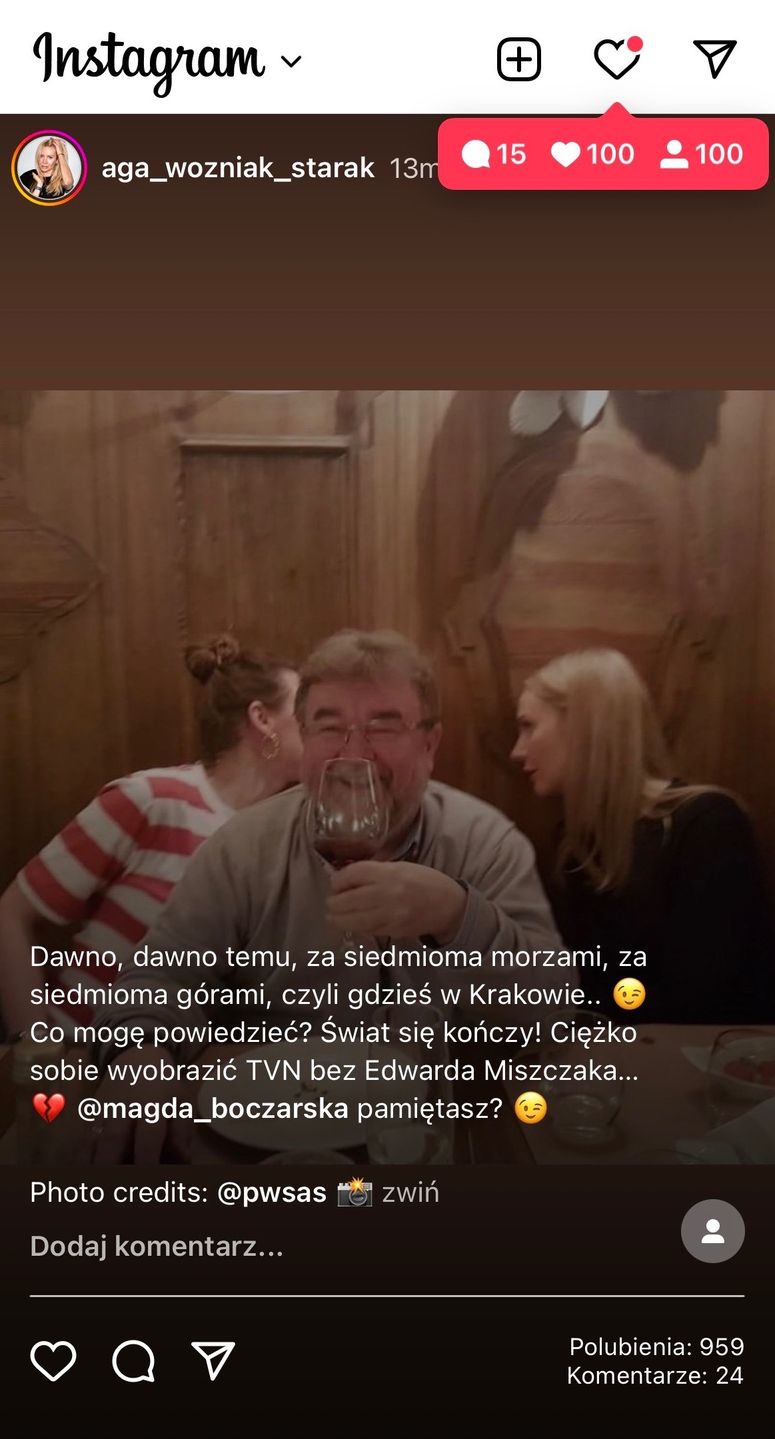Open the activity heart notifications
The image size is (775, 1439).
click(616, 60)
